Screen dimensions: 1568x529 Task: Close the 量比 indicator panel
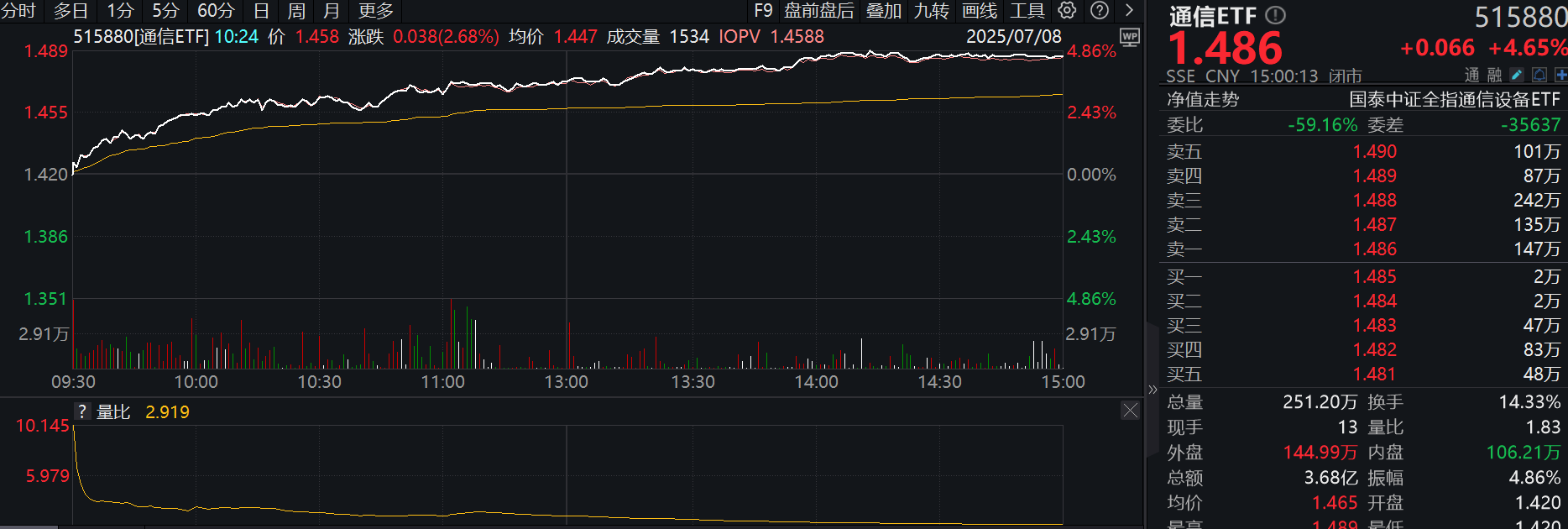(x=1130, y=411)
